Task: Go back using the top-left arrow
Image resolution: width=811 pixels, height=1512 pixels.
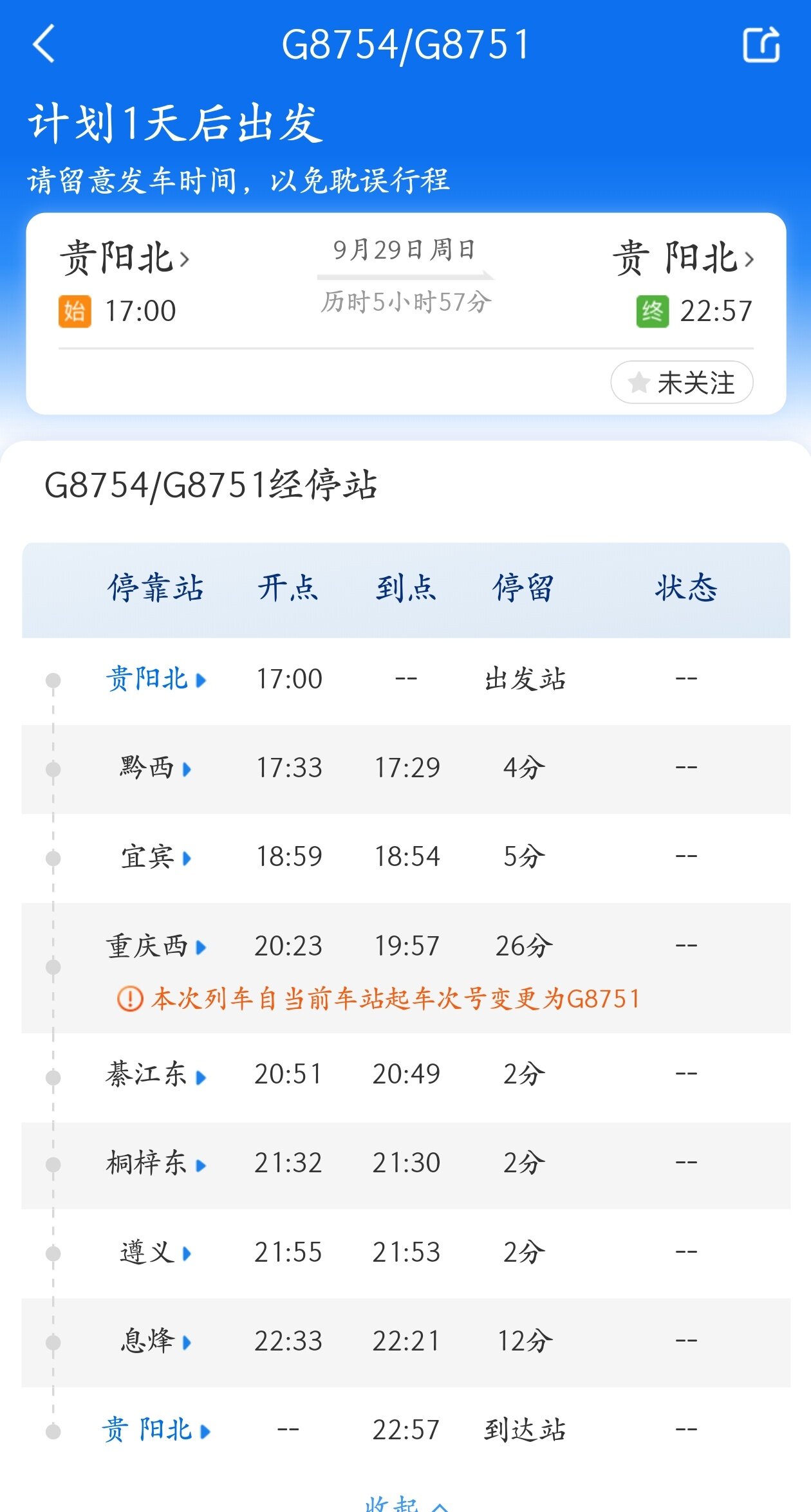Action: click(x=44, y=44)
